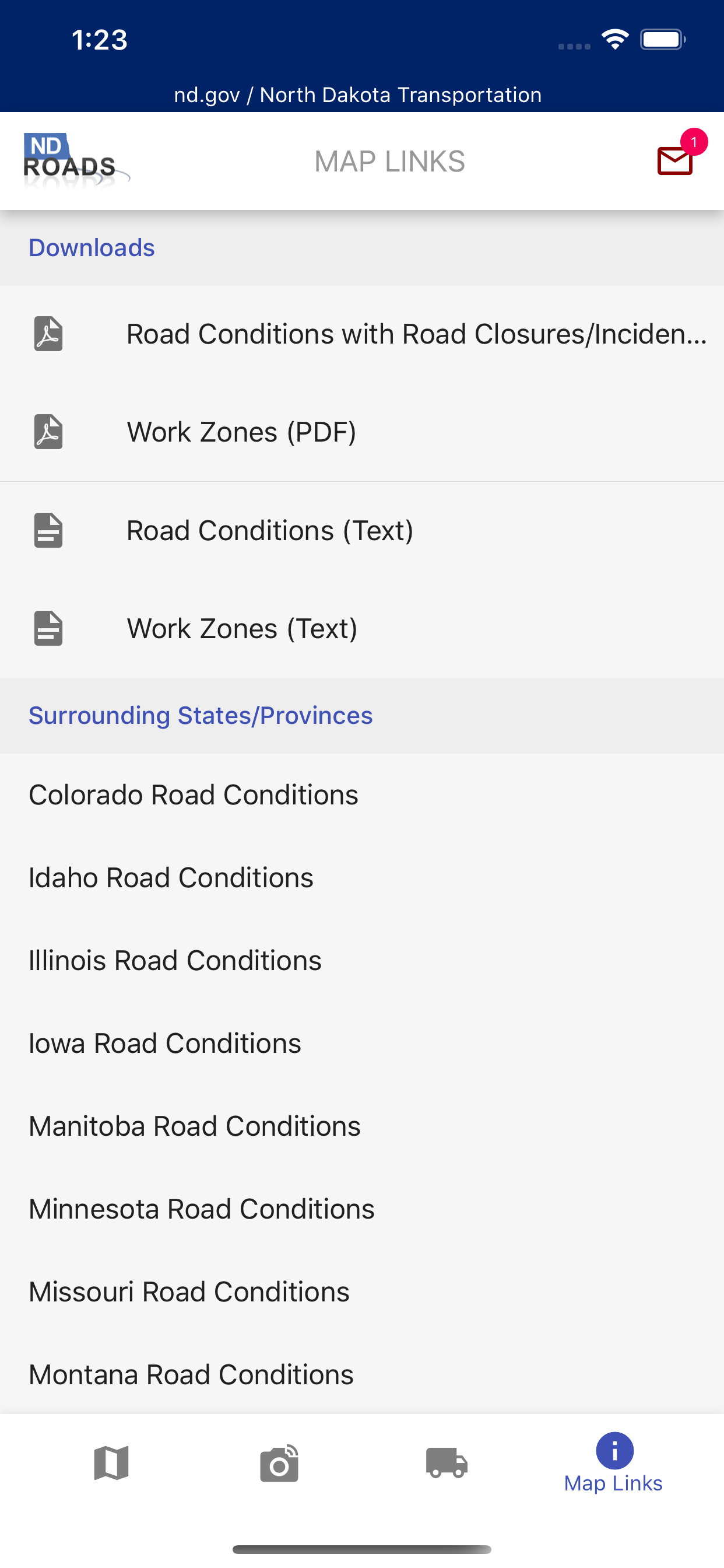
Task: Open Missouri Road Conditions
Action: pyautogui.click(x=362, y=1291)
